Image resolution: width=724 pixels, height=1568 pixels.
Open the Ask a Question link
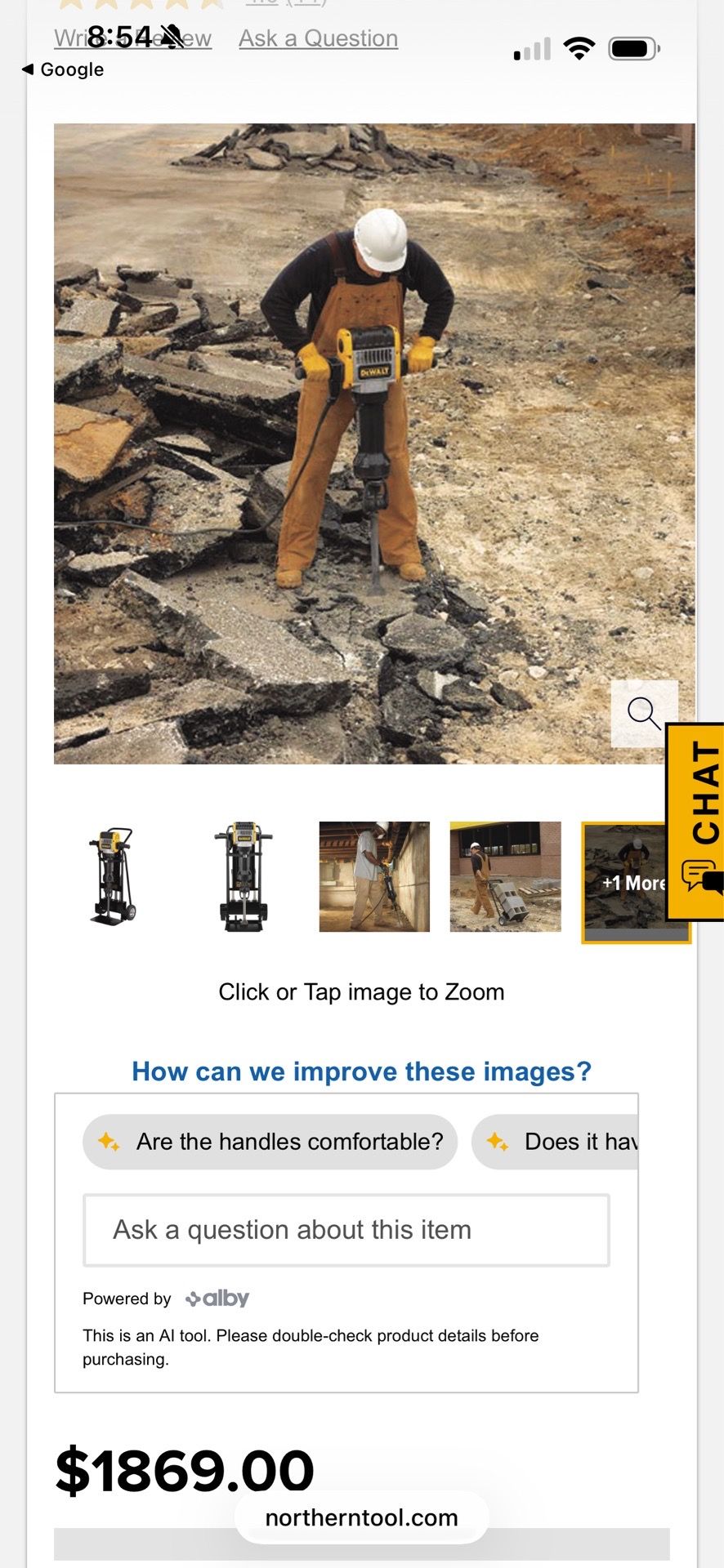point(318,38)
